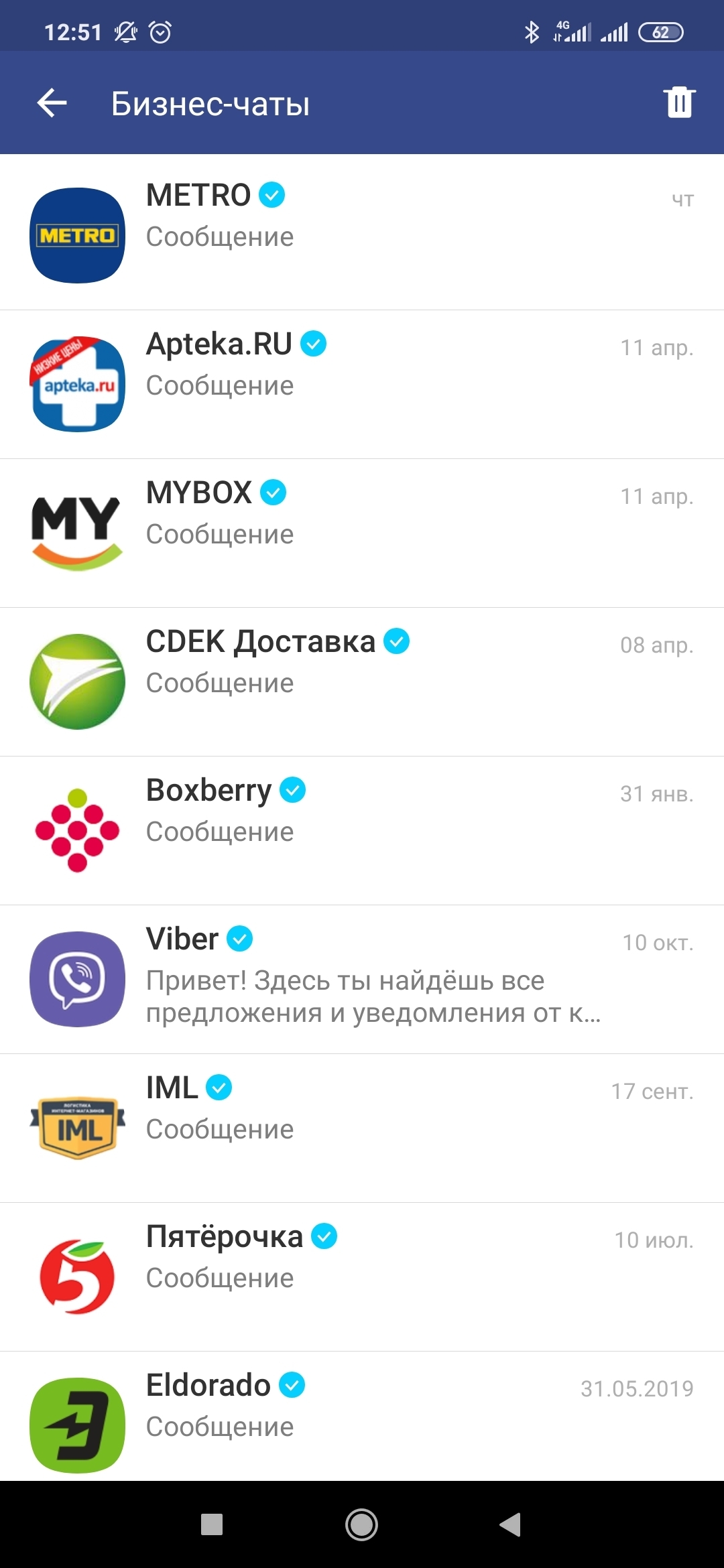Open the Eldorado chat

click(362, 1417)
